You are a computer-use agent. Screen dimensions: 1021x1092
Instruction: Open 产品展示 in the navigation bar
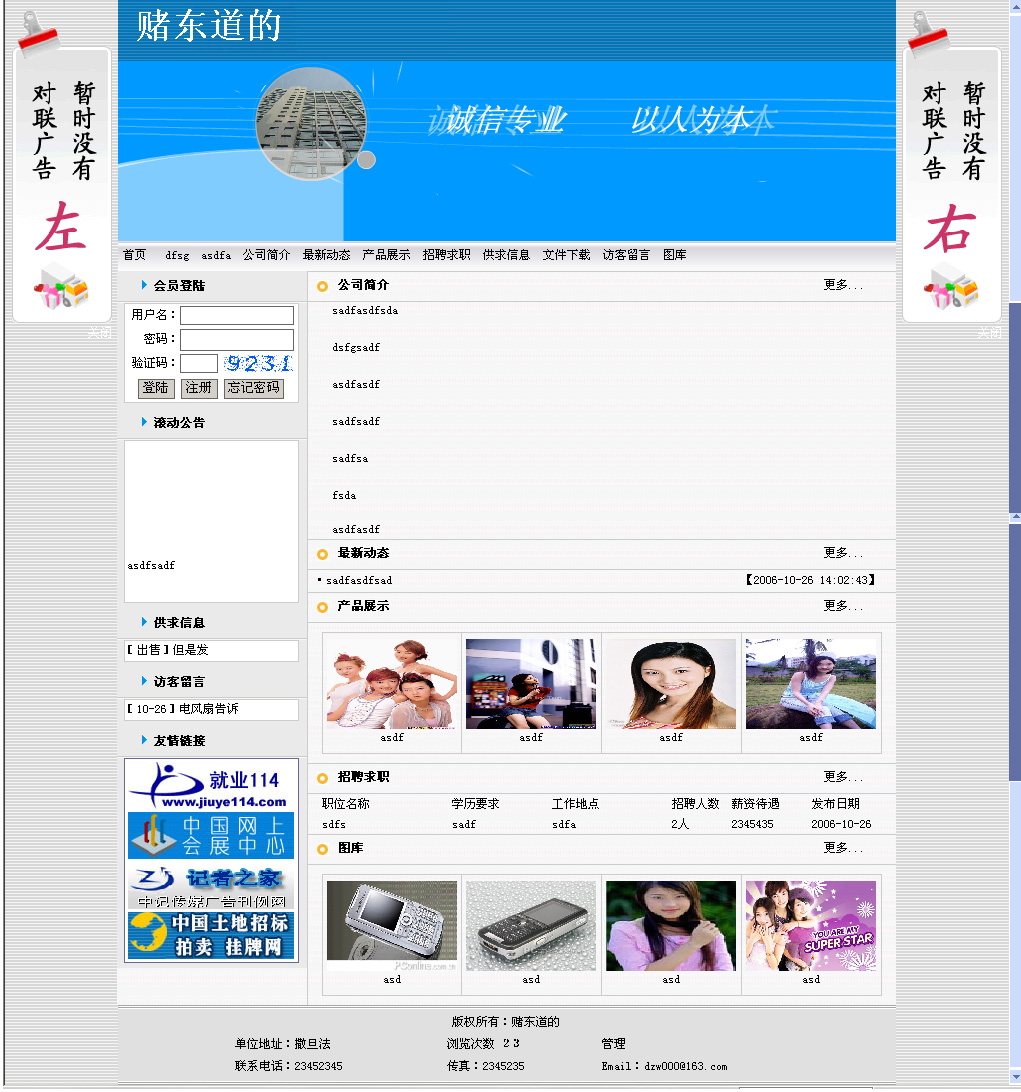coord(386,255)
